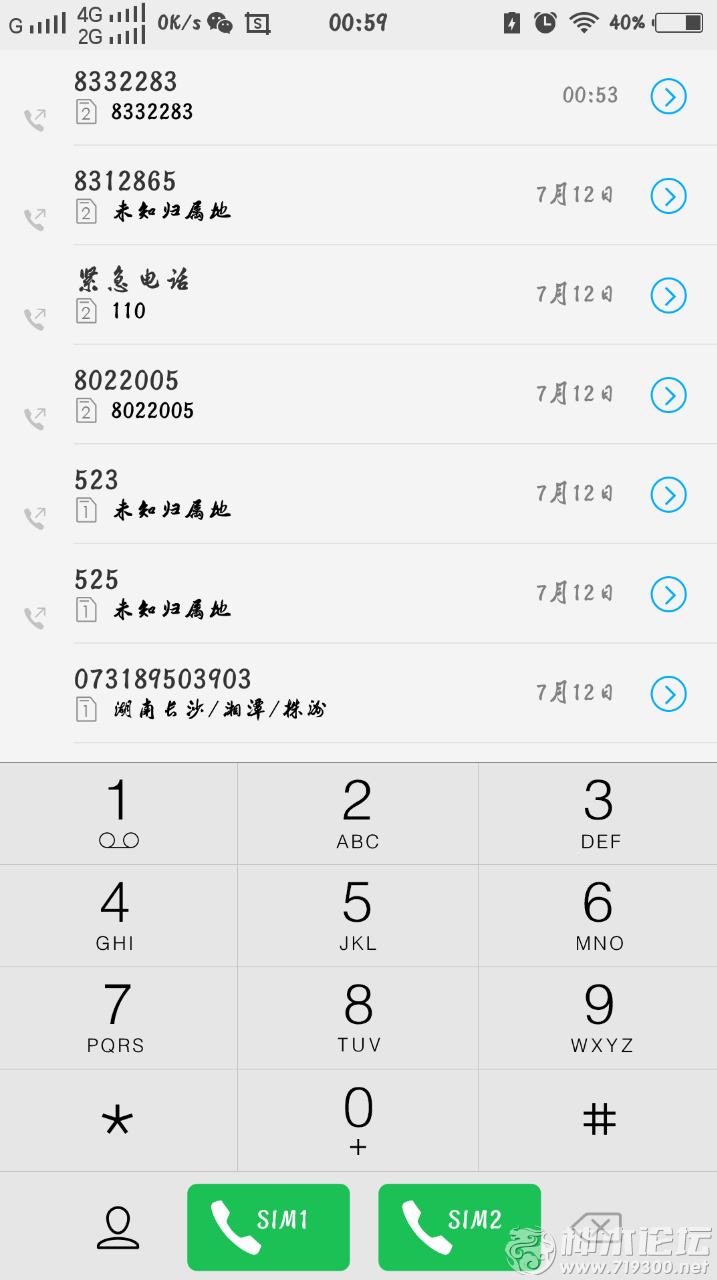Dial digit 1 on the keypad

(118, 814)
